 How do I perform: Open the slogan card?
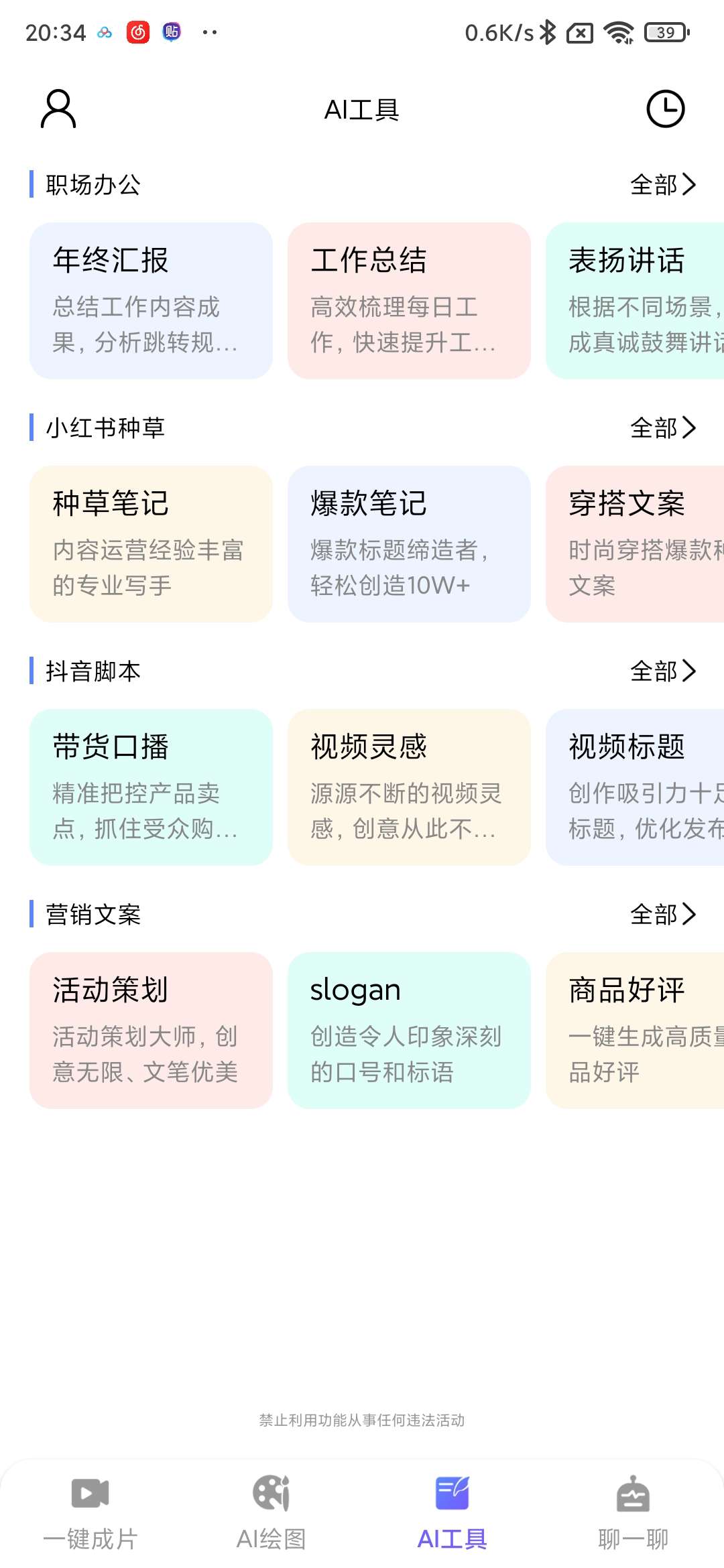pyautogui.click(x=409, y=1030)
